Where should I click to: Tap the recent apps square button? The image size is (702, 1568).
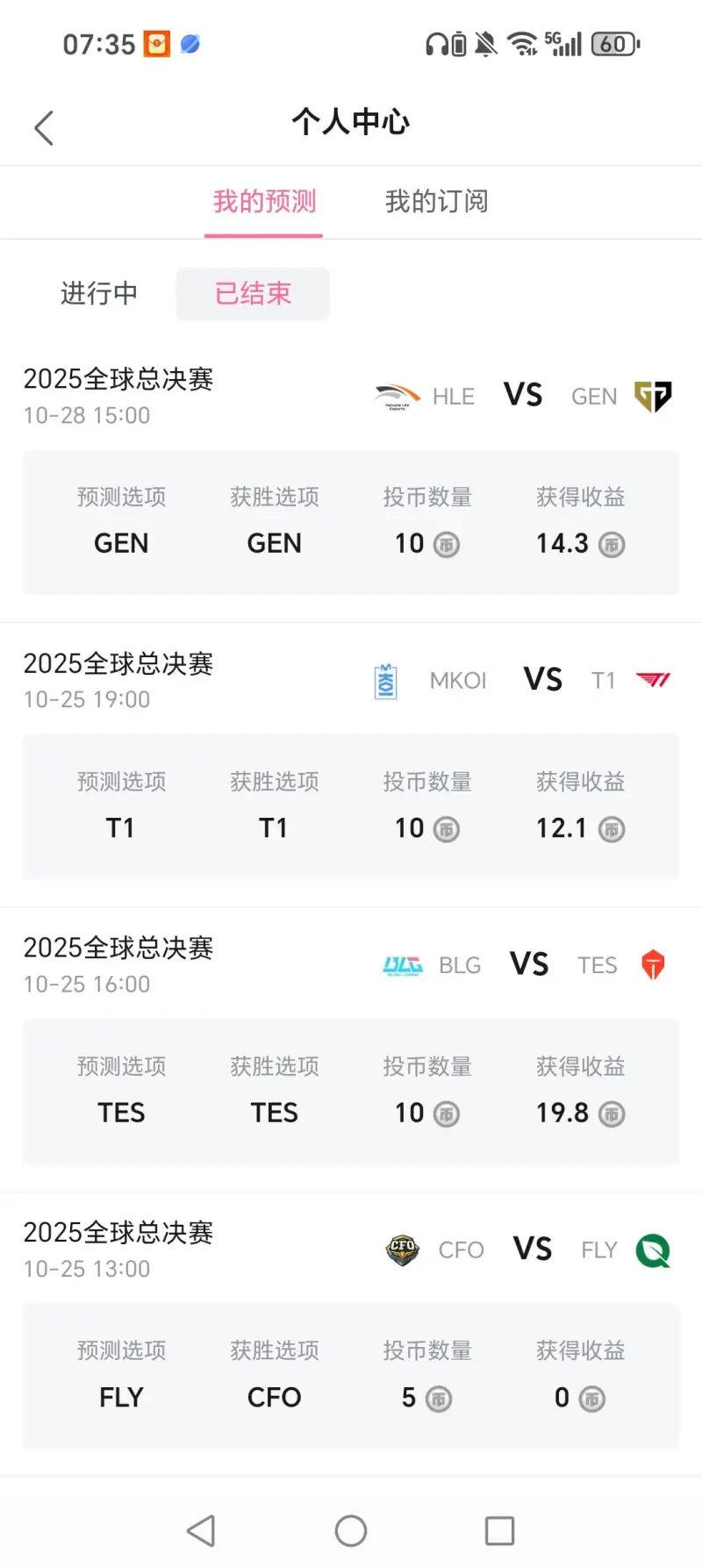[x=499, y=1530]
